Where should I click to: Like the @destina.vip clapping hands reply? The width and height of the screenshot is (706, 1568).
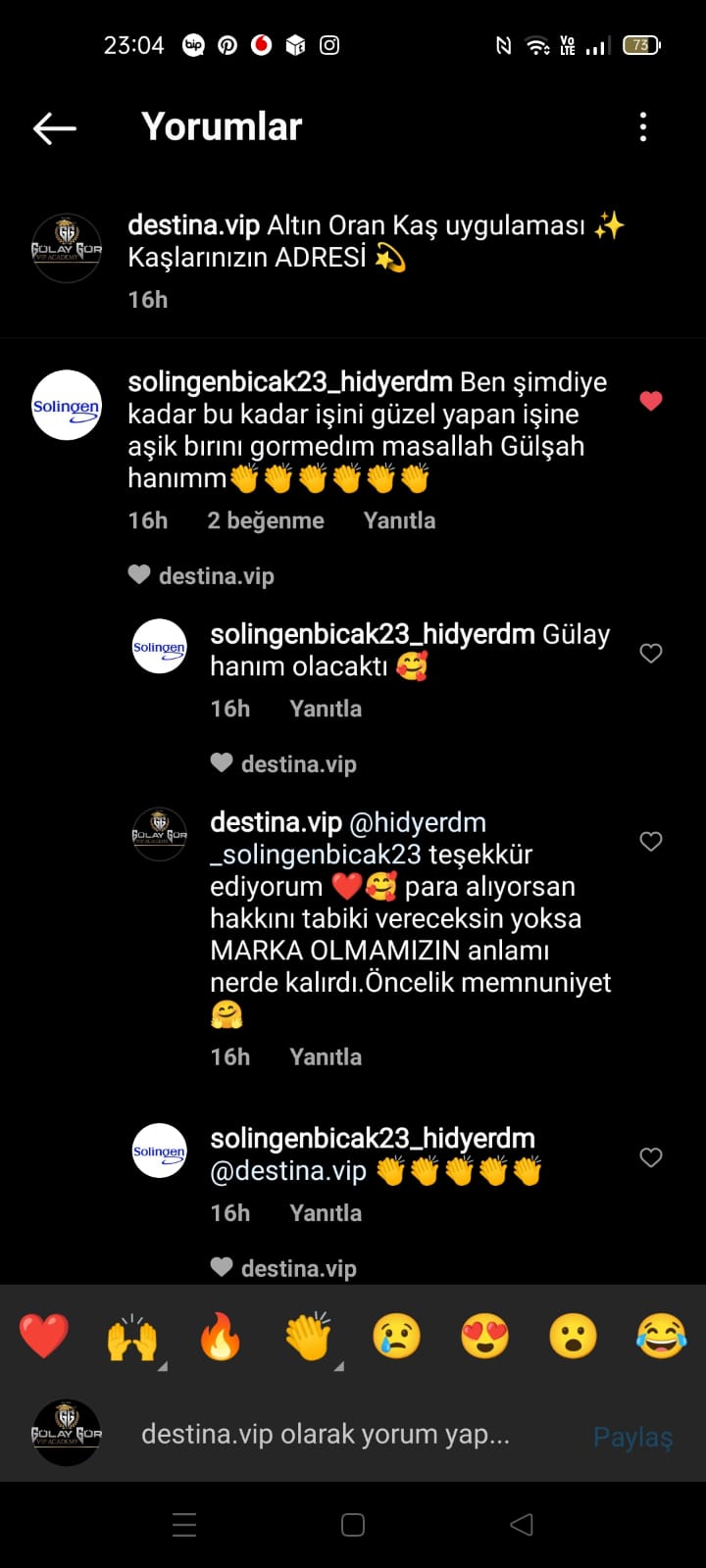pyautogui.click(x=651, y=1157)
